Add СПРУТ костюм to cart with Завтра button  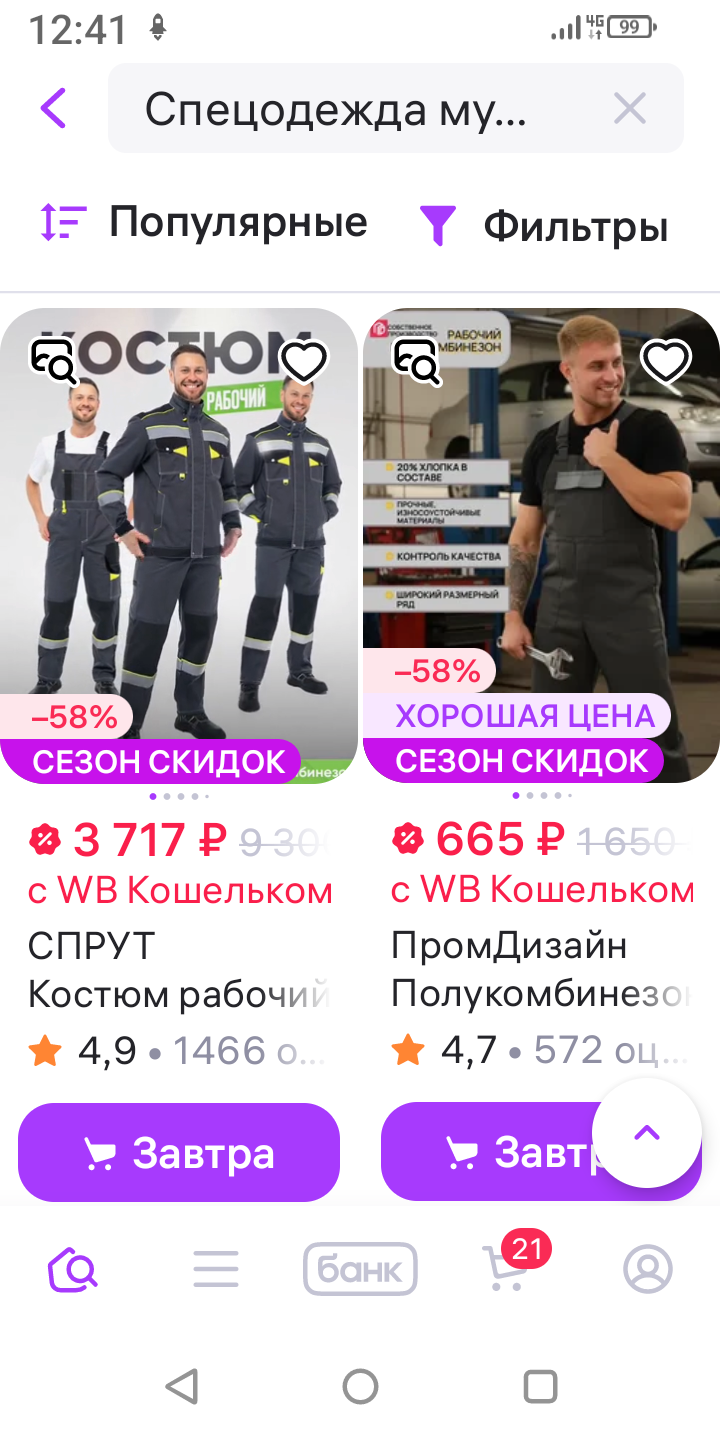point(179,1153)
